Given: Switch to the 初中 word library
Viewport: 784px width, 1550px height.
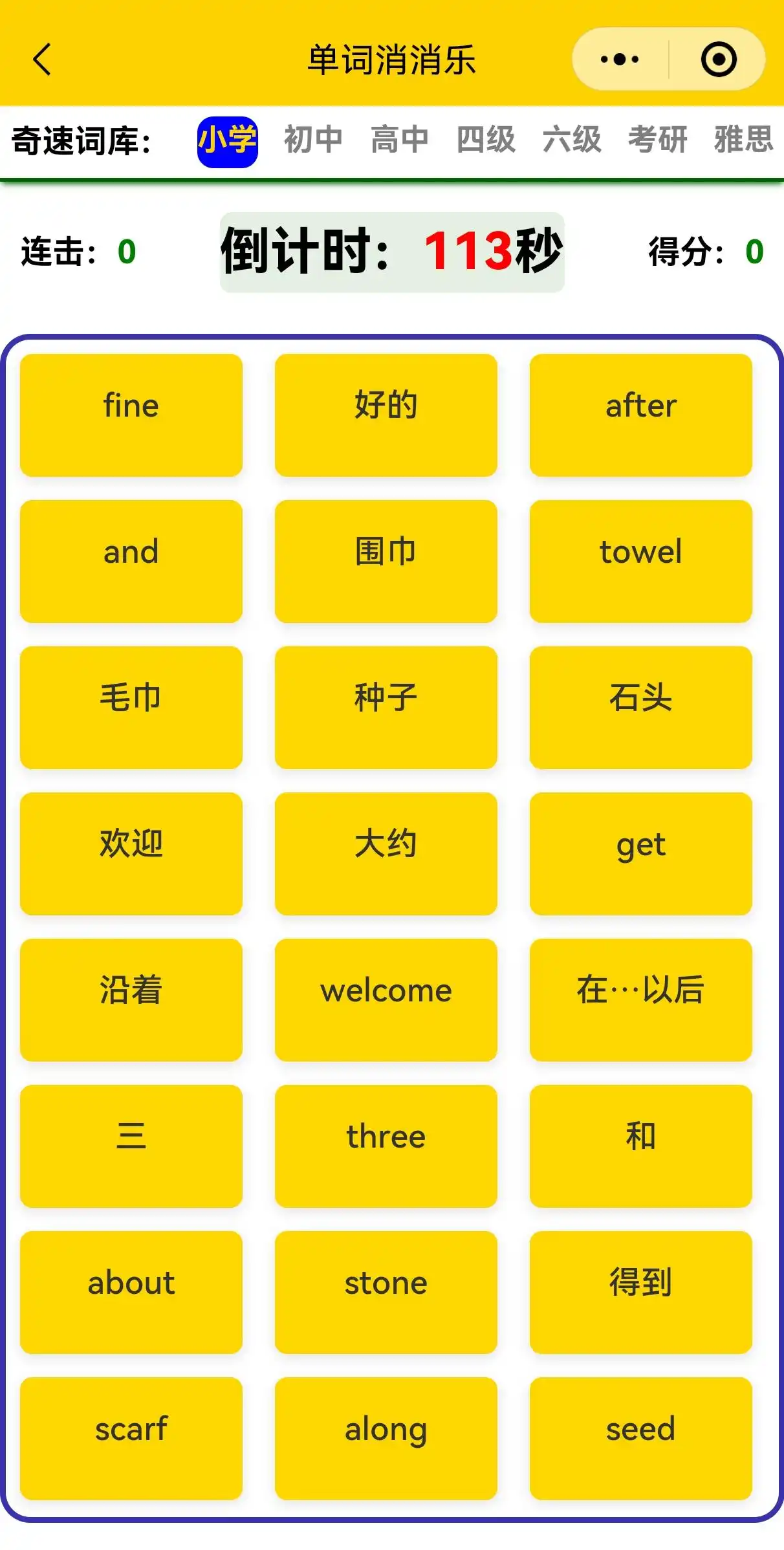Looking at the screenshot, I should click(x=313, y=140).
